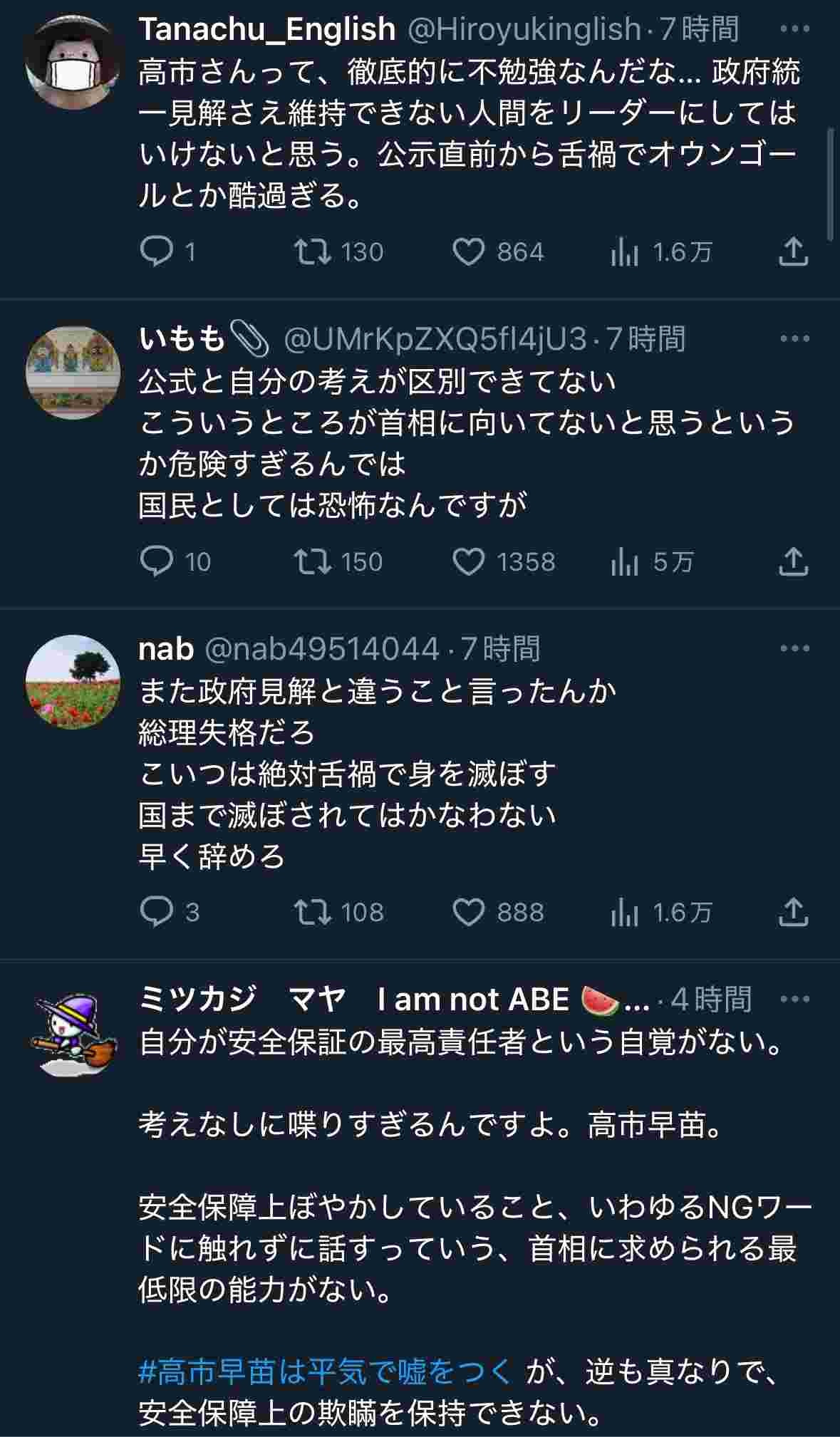This screenshot has width=840, height=1437.
Task: Retweet nab's post
Action: tap(313, 911)
